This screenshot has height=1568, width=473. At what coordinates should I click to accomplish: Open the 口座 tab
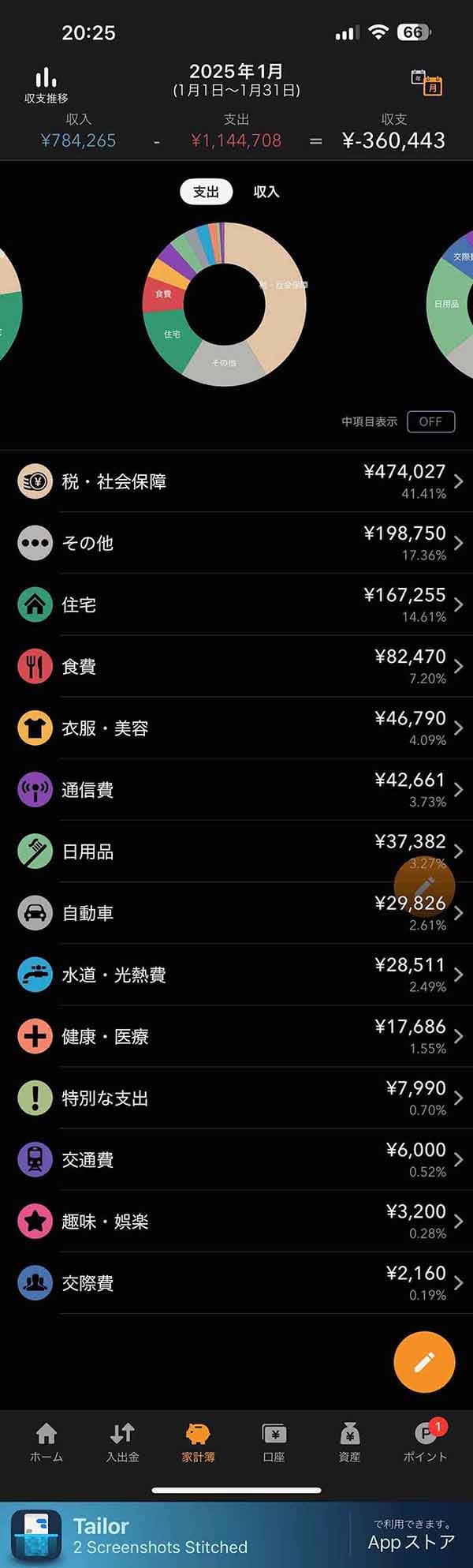pos(274,1442)
